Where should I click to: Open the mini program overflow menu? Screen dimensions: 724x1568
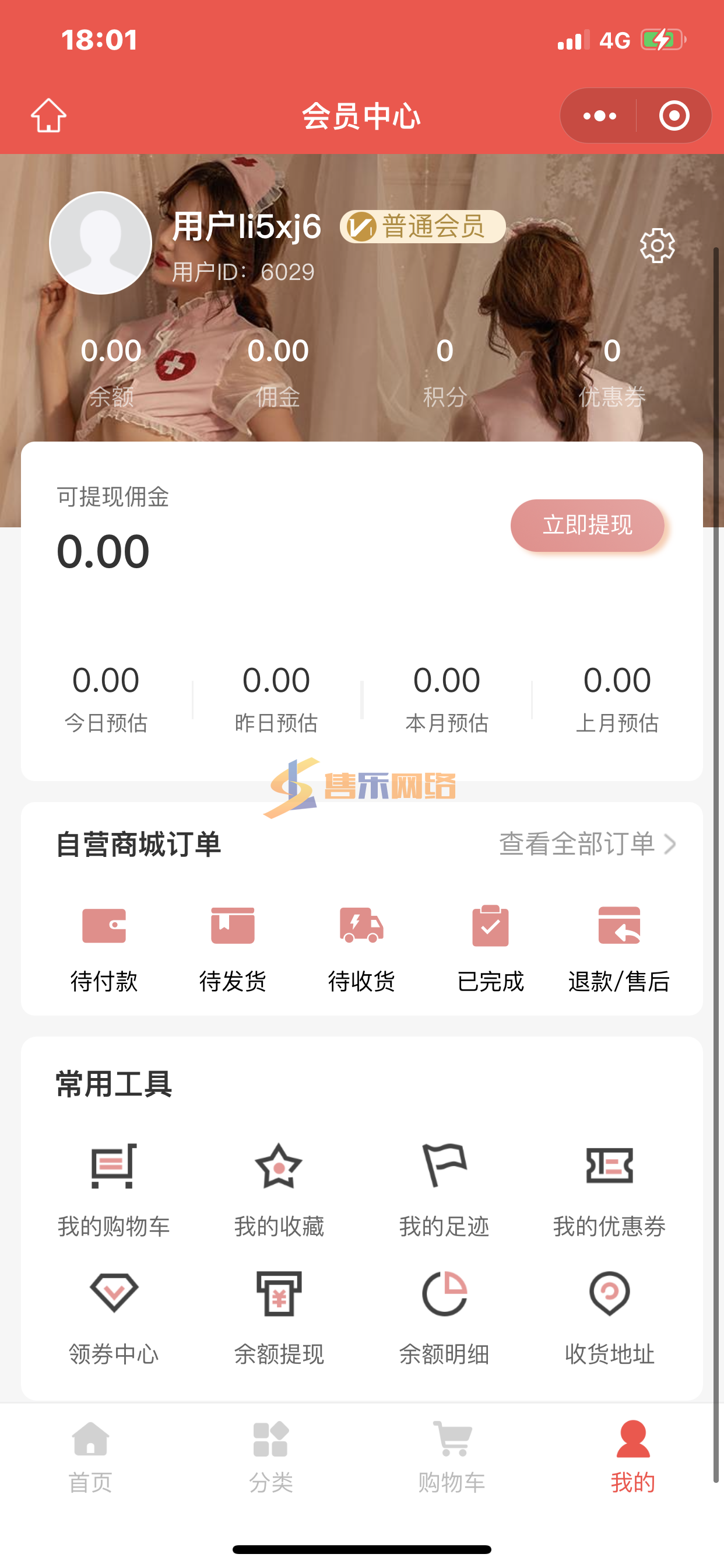pyautogui.click(x=599, y=116)
